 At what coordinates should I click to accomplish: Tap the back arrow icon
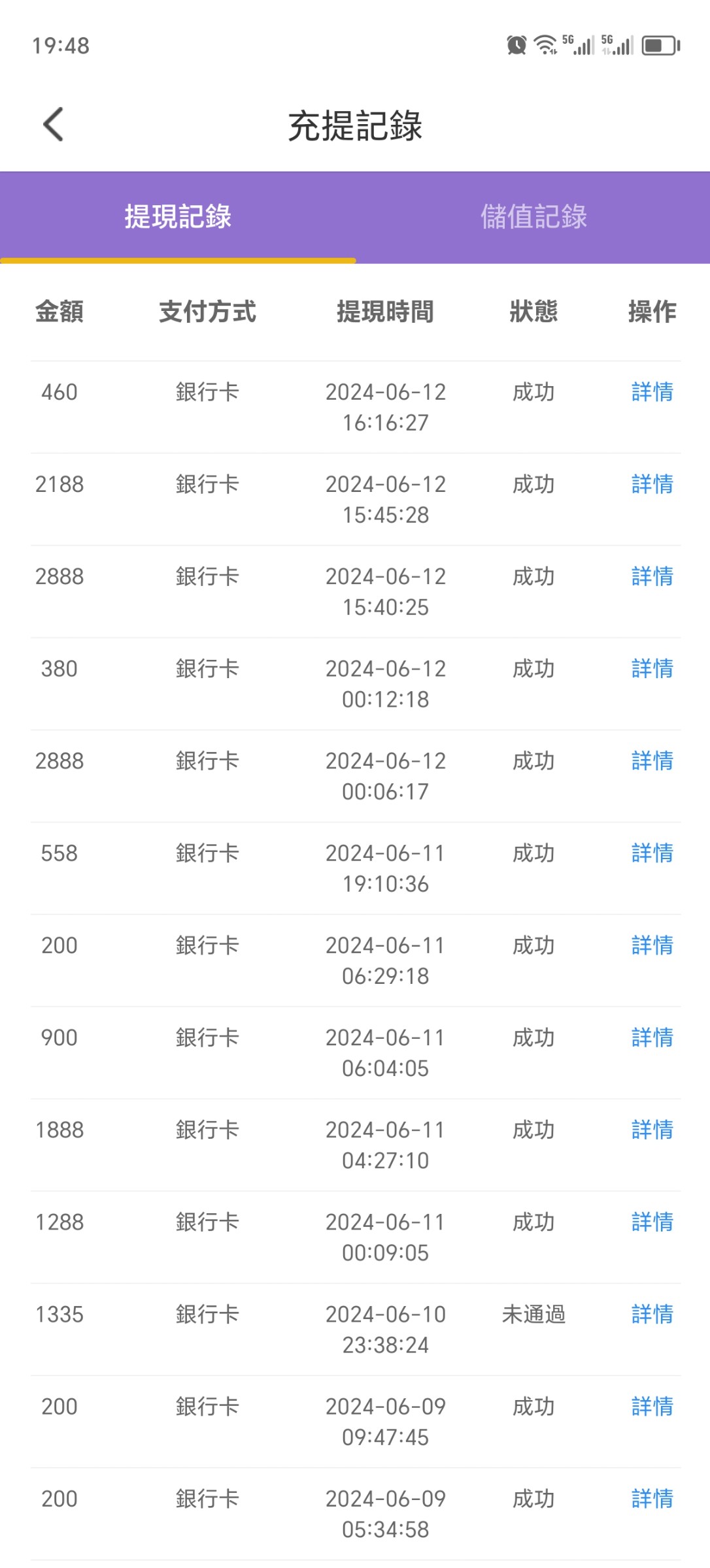(52, 124)
